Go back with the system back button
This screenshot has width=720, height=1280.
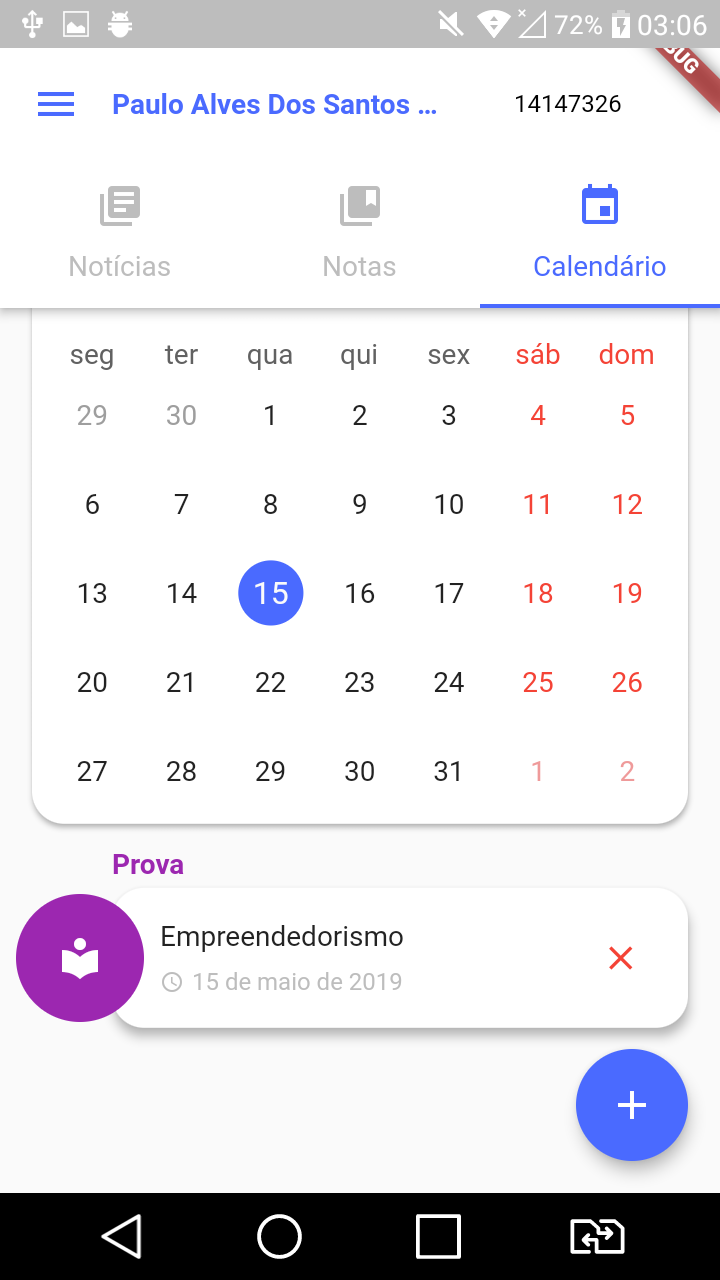[x=122, y=1237]
